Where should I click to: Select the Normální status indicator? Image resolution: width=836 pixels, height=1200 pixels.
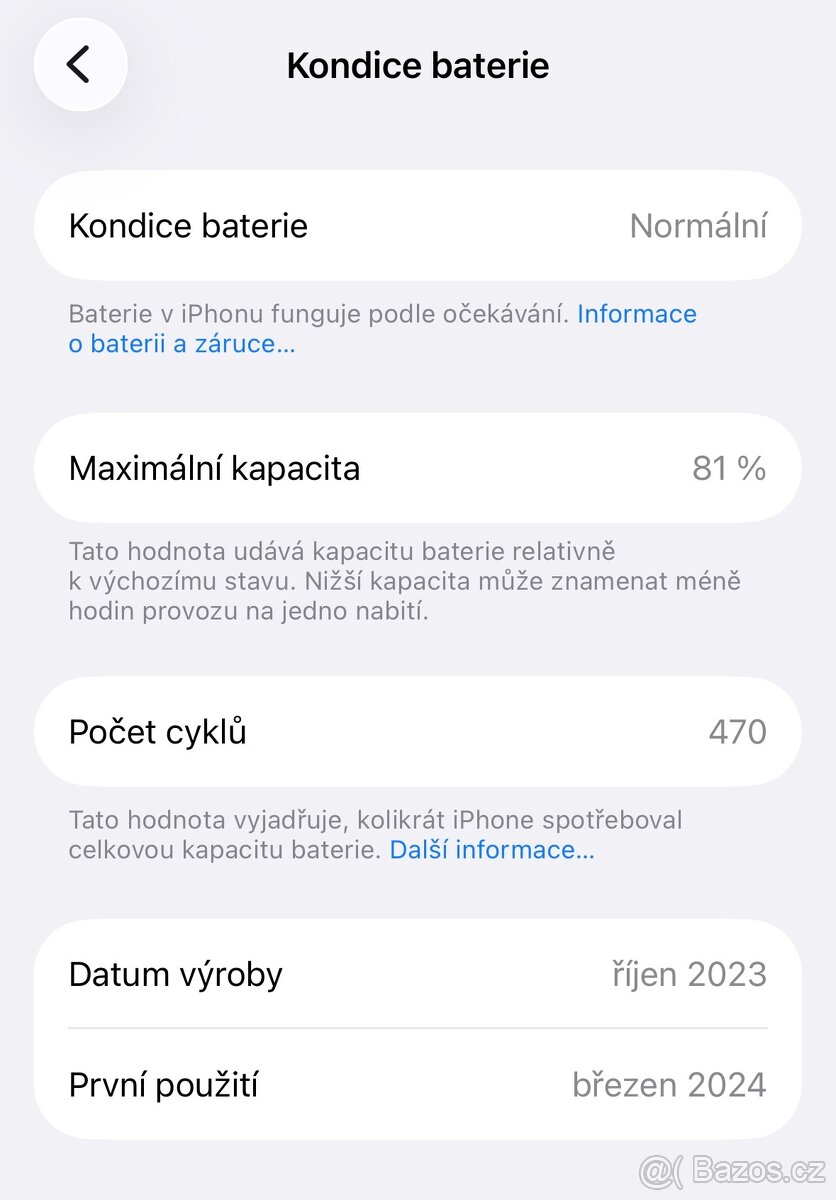(x=698, y=225)
